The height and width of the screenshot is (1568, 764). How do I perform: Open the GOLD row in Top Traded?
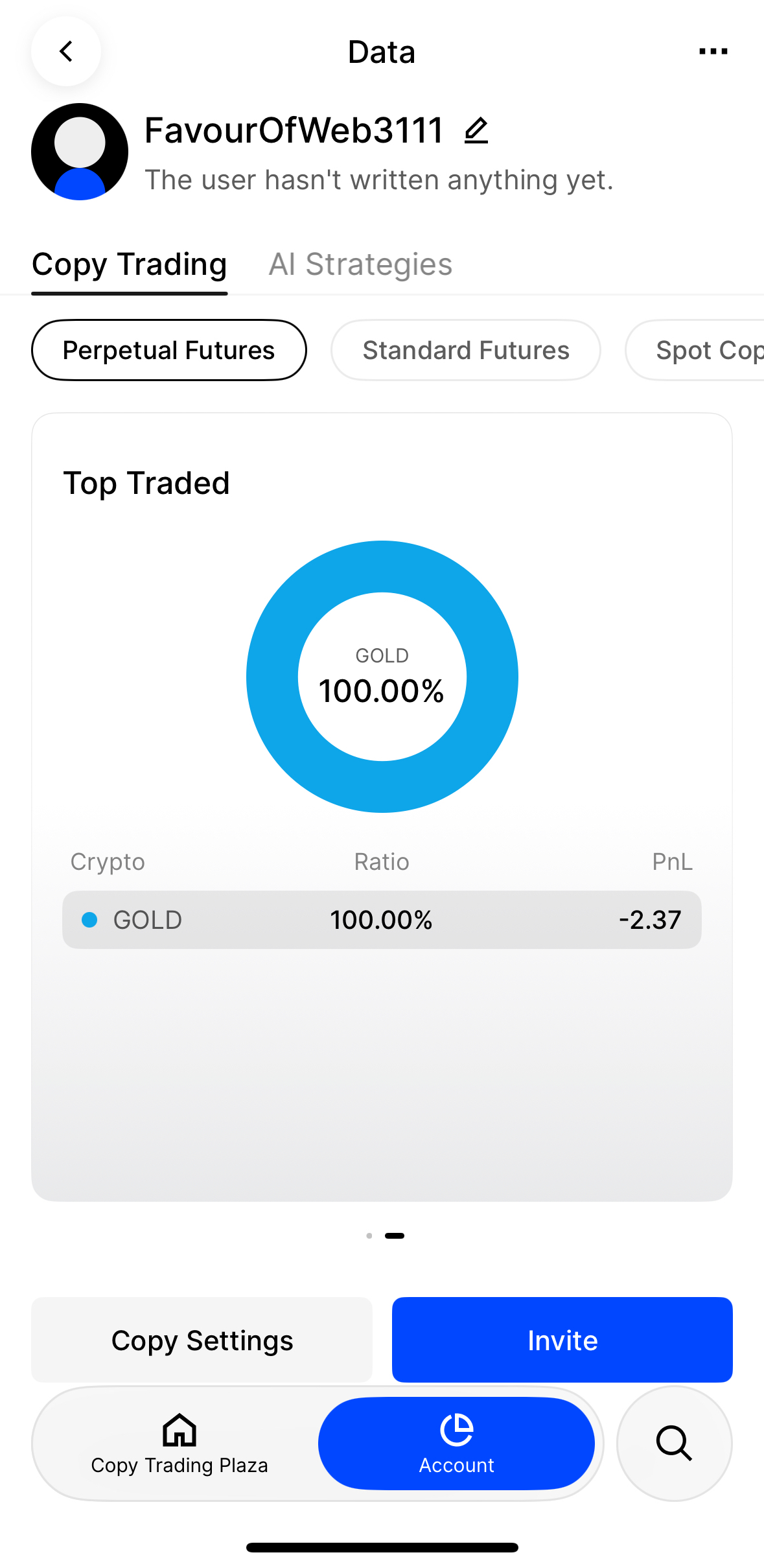point(382,920)
